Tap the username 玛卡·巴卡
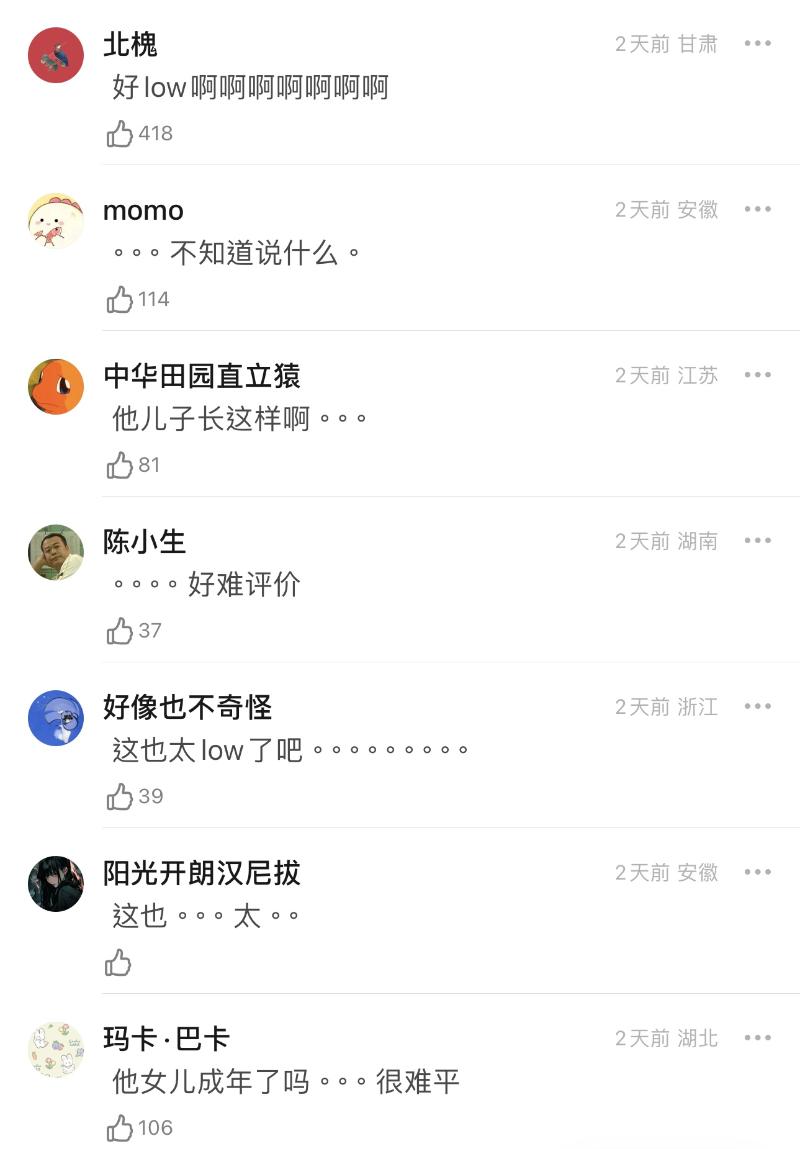 point(166,1039)
